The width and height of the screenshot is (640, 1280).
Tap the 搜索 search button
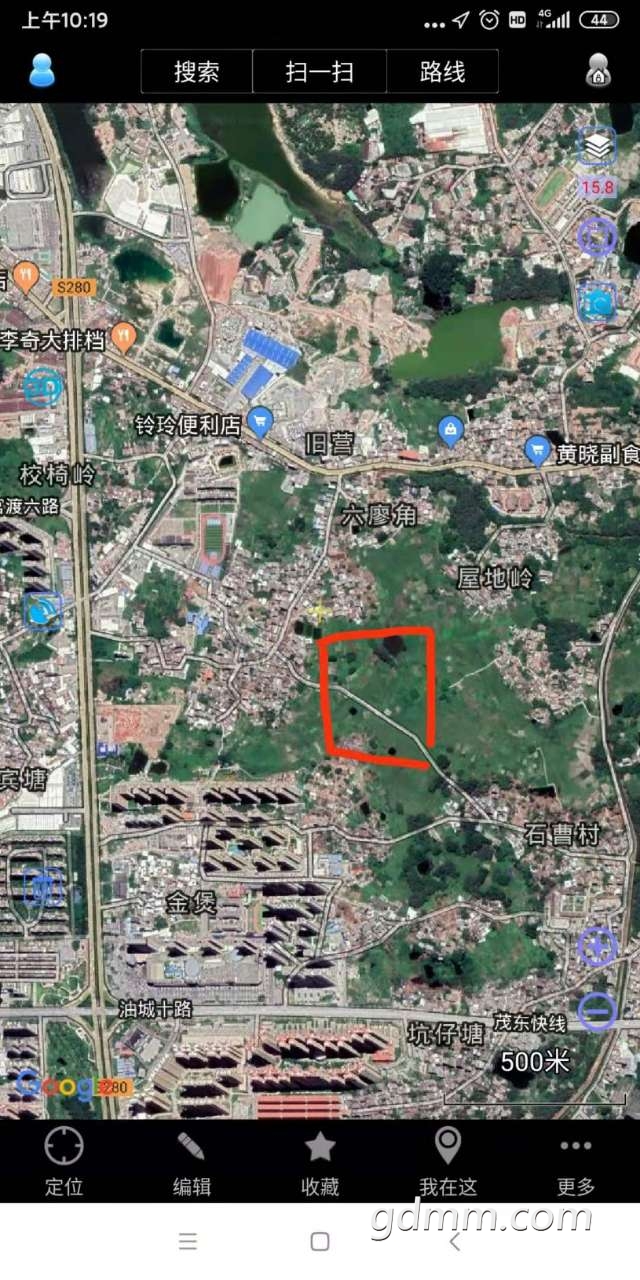pos(197,72)
